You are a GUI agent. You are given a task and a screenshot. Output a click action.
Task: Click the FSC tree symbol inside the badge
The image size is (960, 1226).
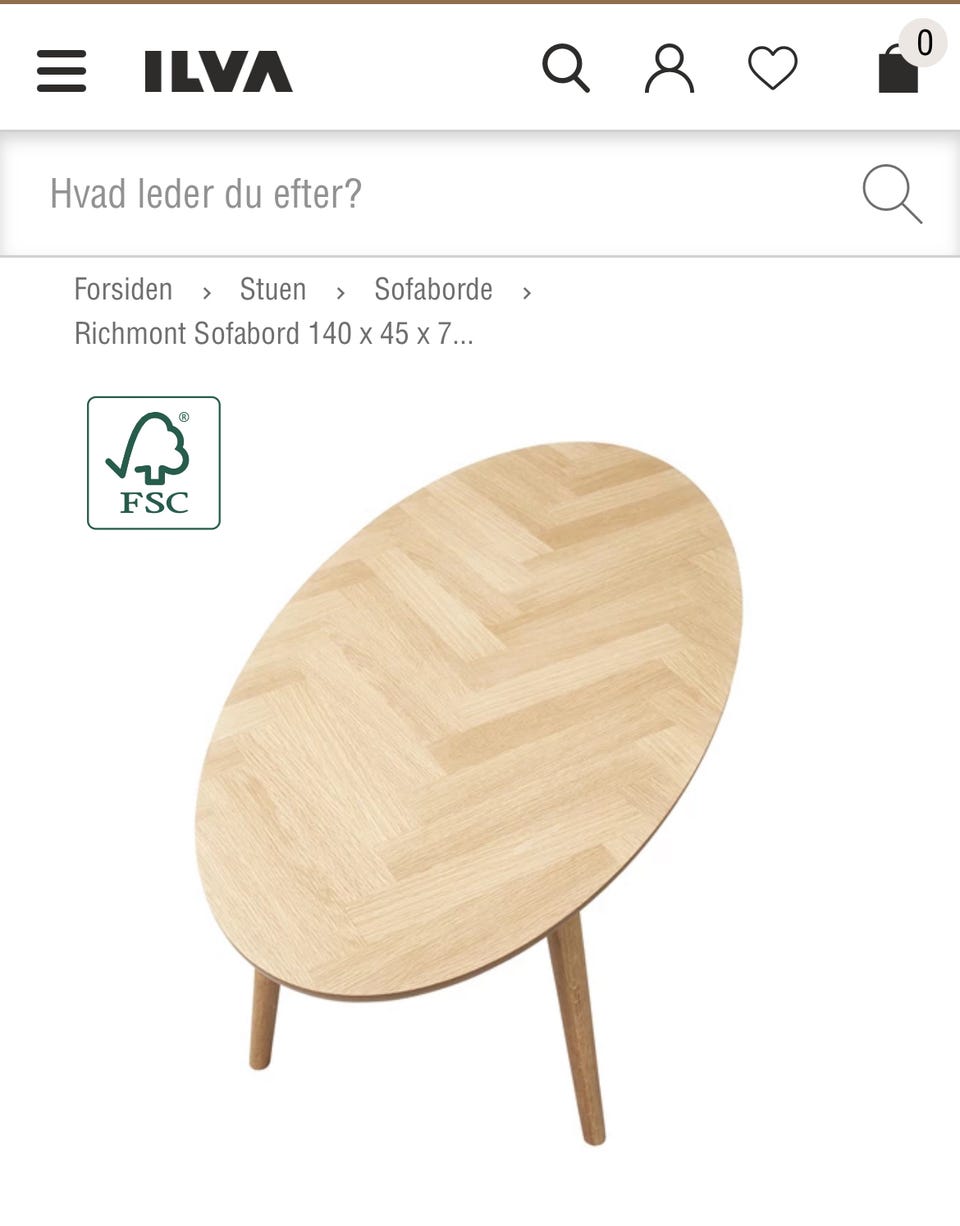point(155,448)
